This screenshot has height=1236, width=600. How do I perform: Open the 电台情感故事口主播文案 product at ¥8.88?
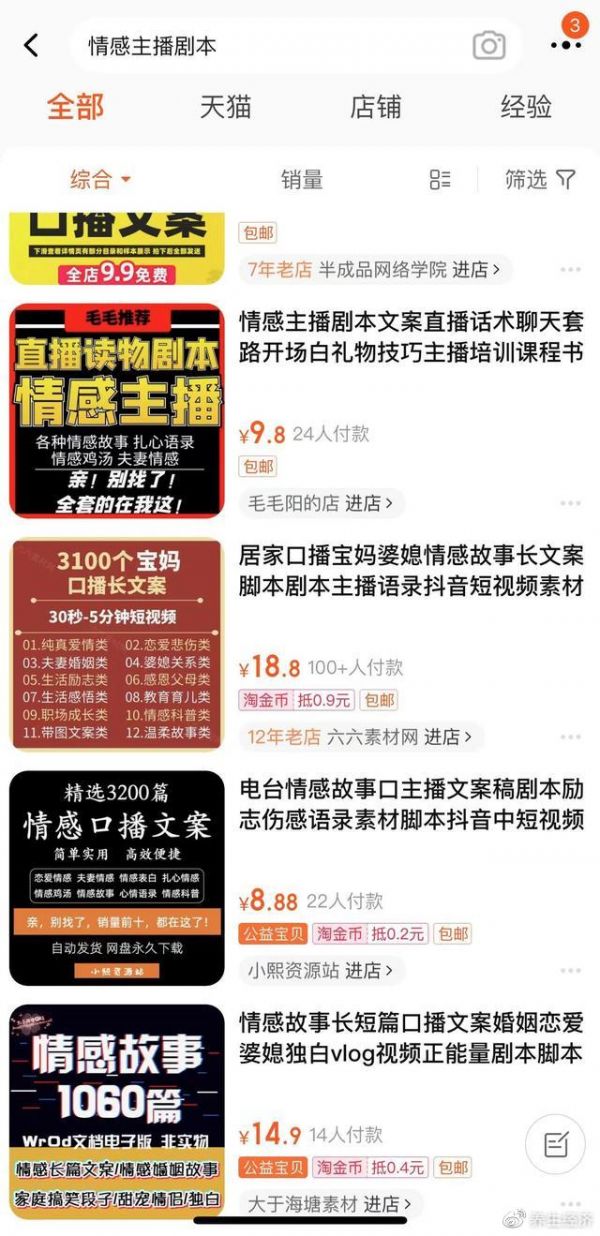(x=410, y=805)
